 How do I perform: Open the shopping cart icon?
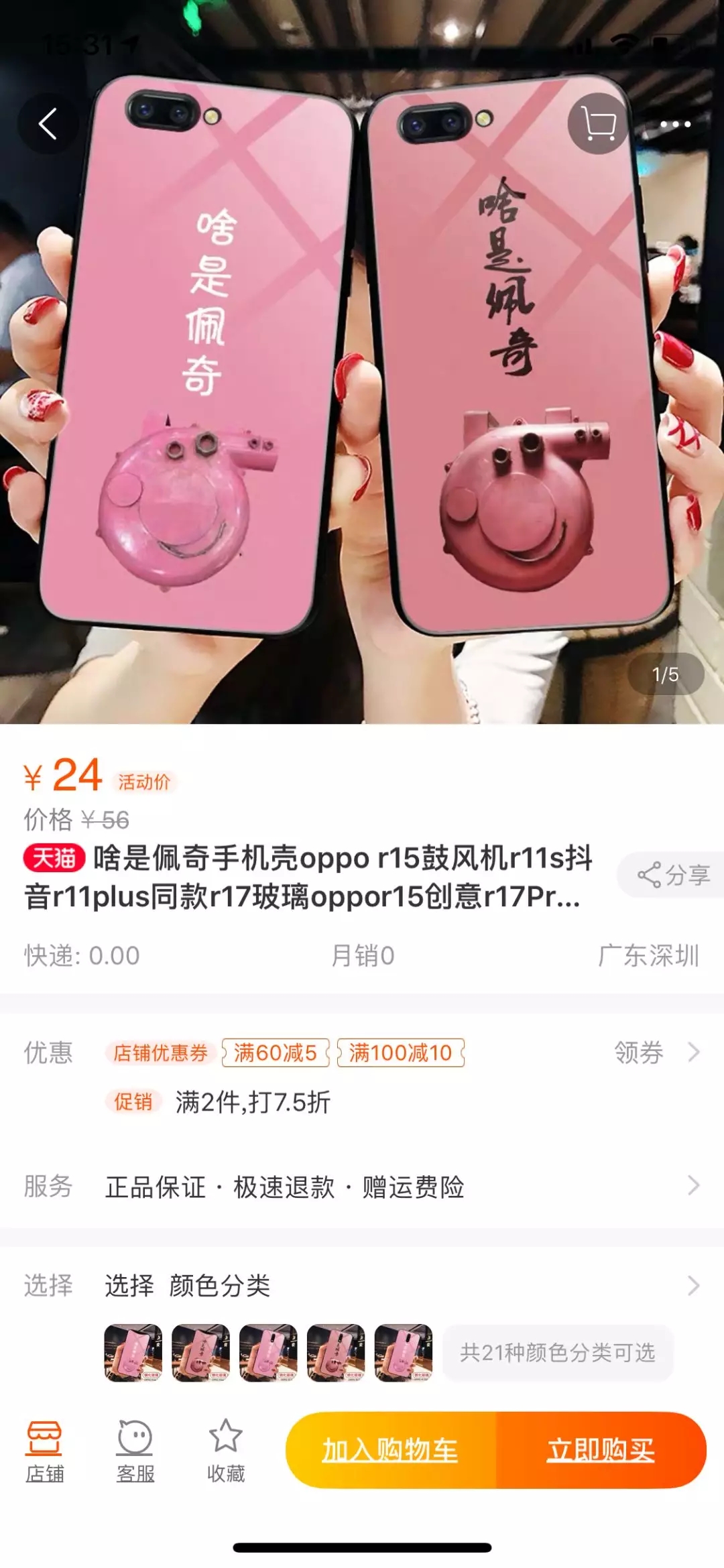(598, 124)
